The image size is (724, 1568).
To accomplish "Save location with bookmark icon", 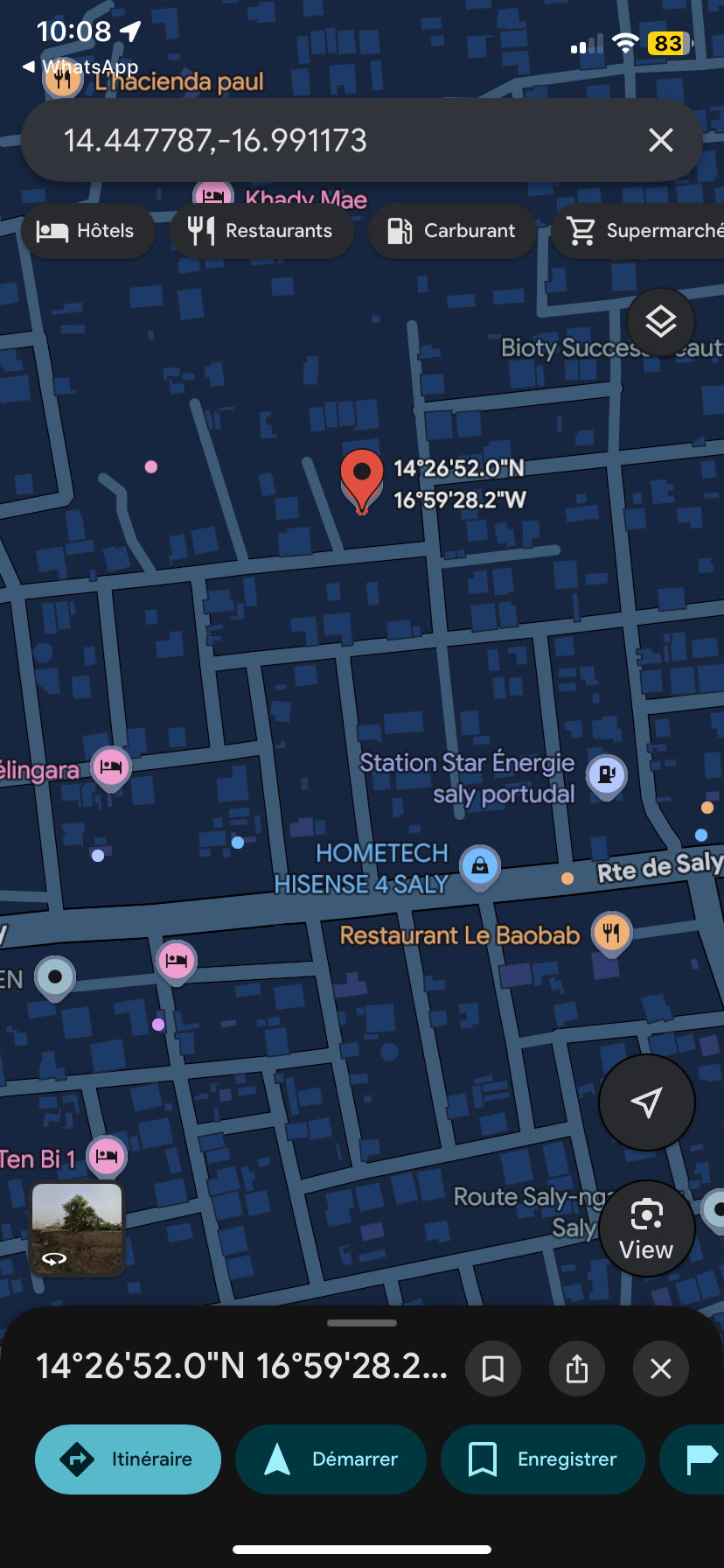I will (493, 1368).
